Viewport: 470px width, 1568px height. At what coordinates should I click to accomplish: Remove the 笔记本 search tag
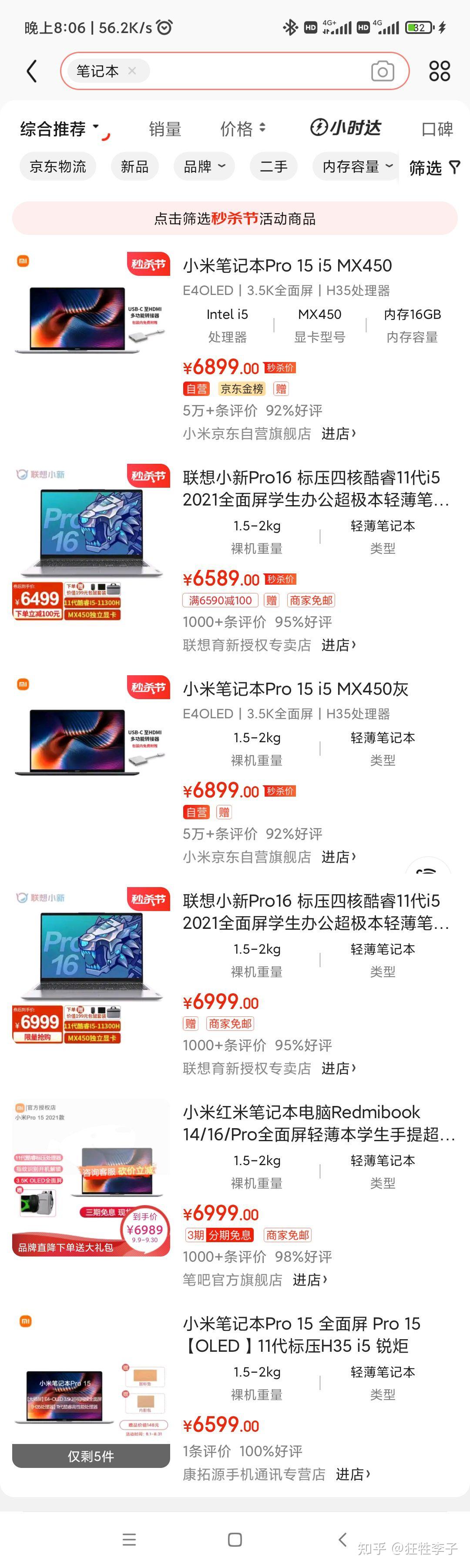pos(131,70)
